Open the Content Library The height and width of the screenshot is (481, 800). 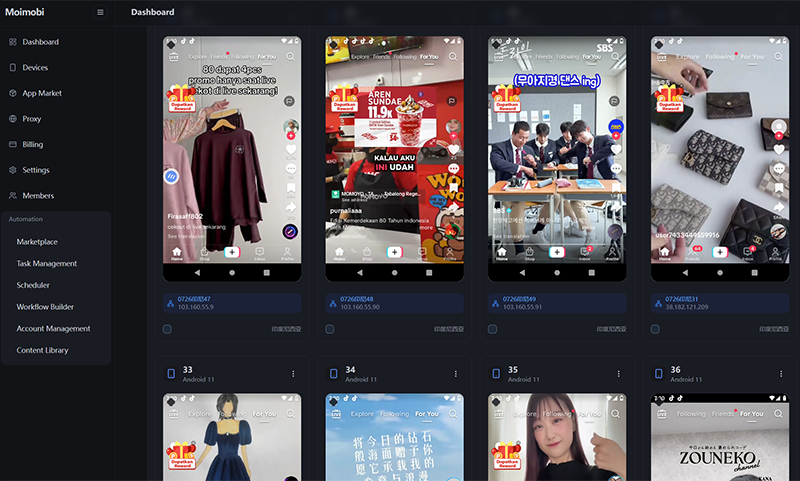pos(42,350)
